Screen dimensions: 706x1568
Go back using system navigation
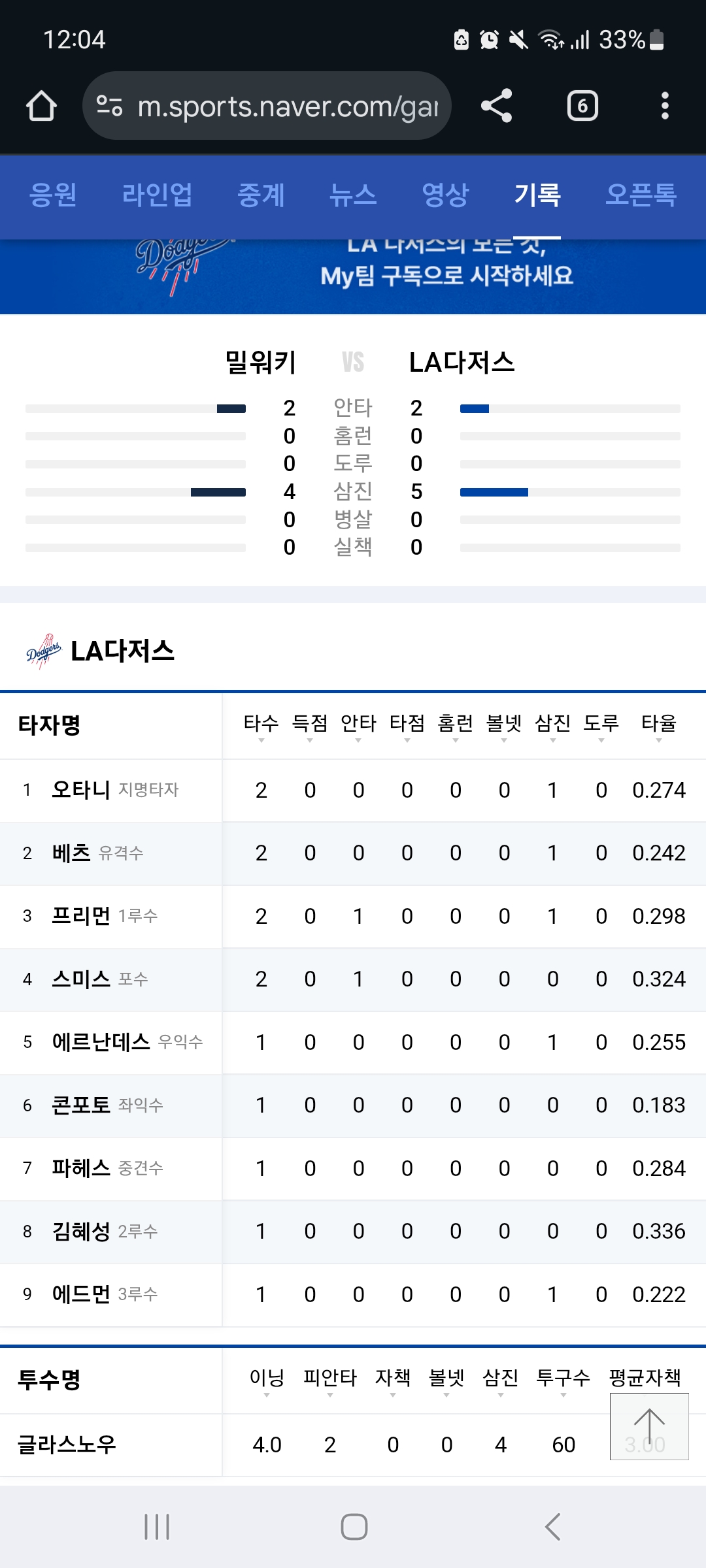(x=552, y=1527)
